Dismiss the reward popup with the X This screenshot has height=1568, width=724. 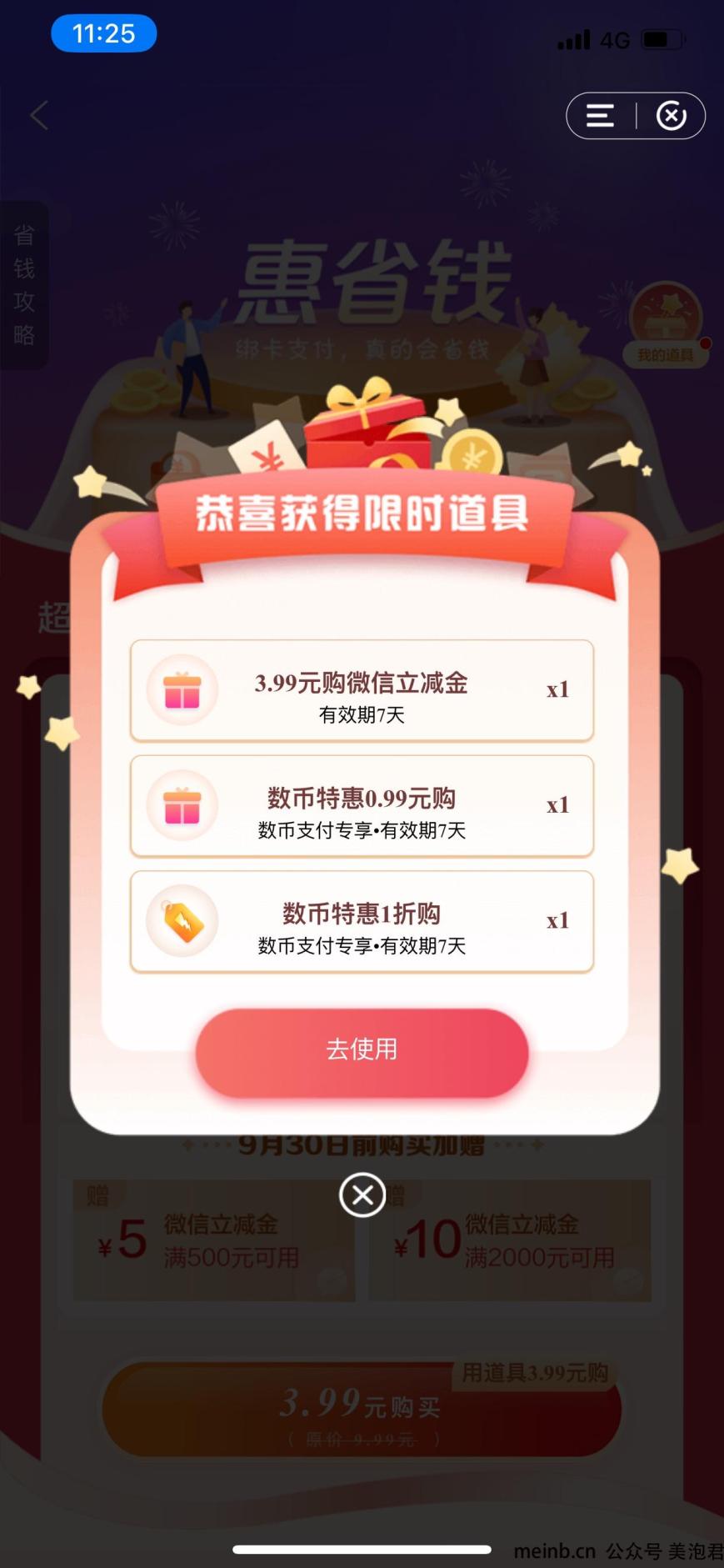tap(362, 1195)
